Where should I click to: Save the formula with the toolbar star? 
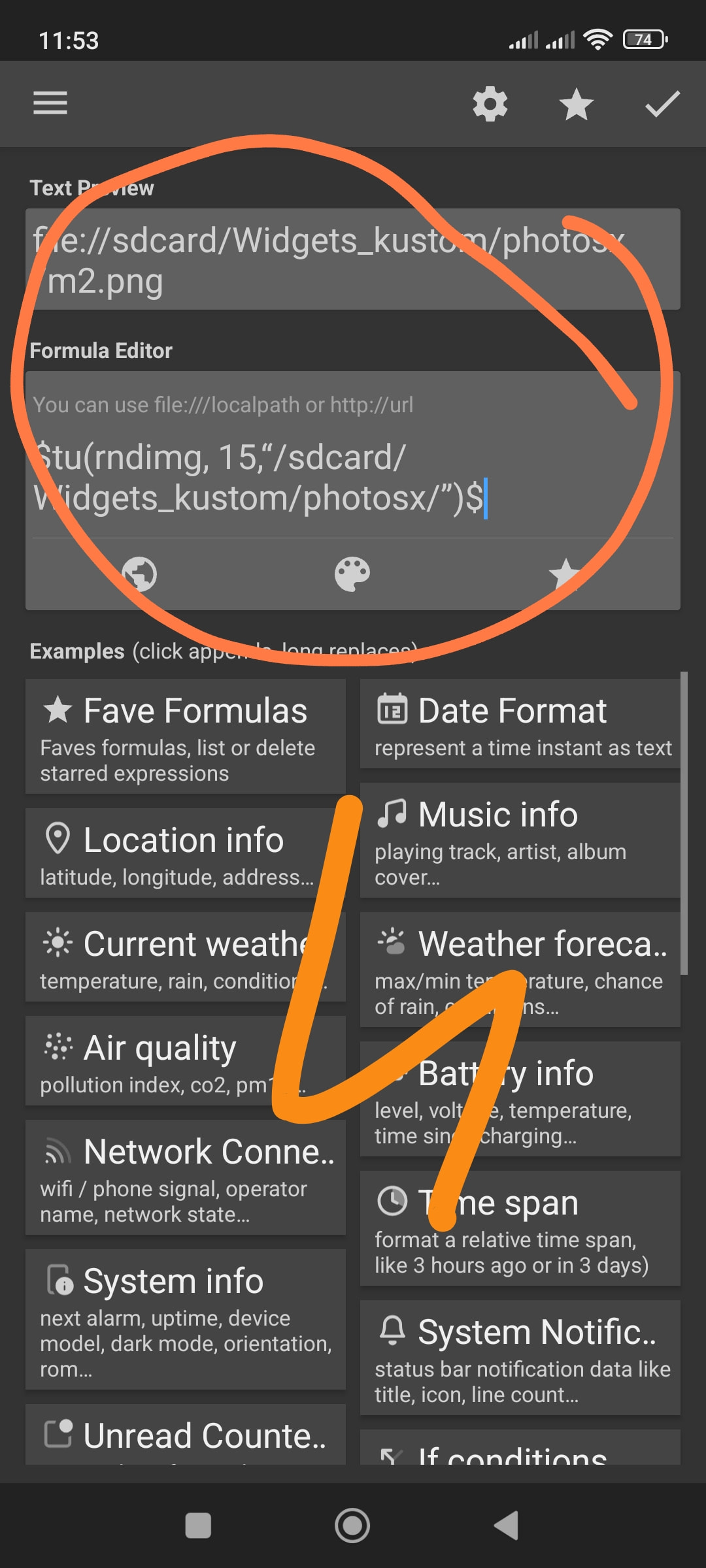(x=576, y=105)
